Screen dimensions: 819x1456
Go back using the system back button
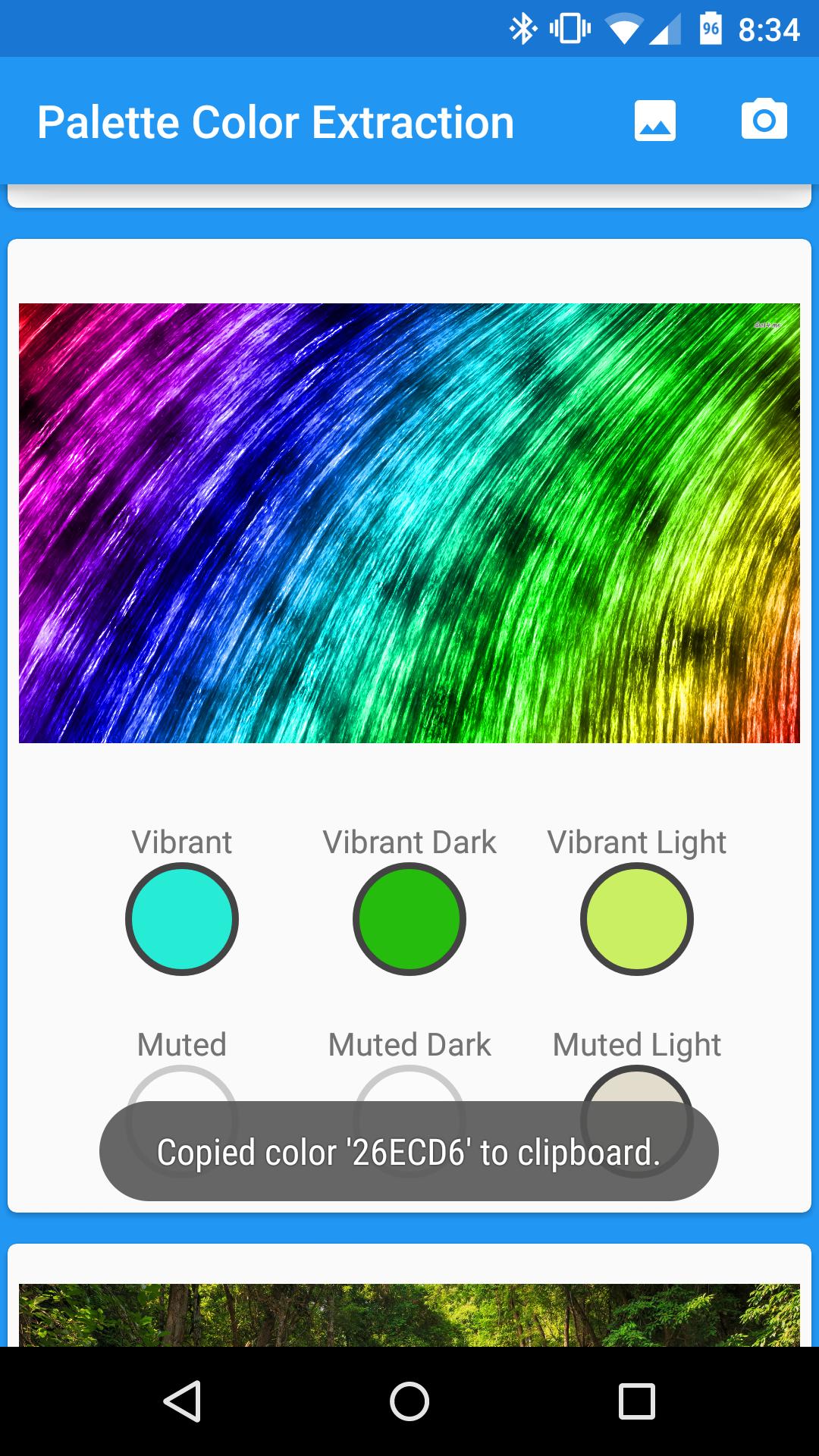(182, 1401)
